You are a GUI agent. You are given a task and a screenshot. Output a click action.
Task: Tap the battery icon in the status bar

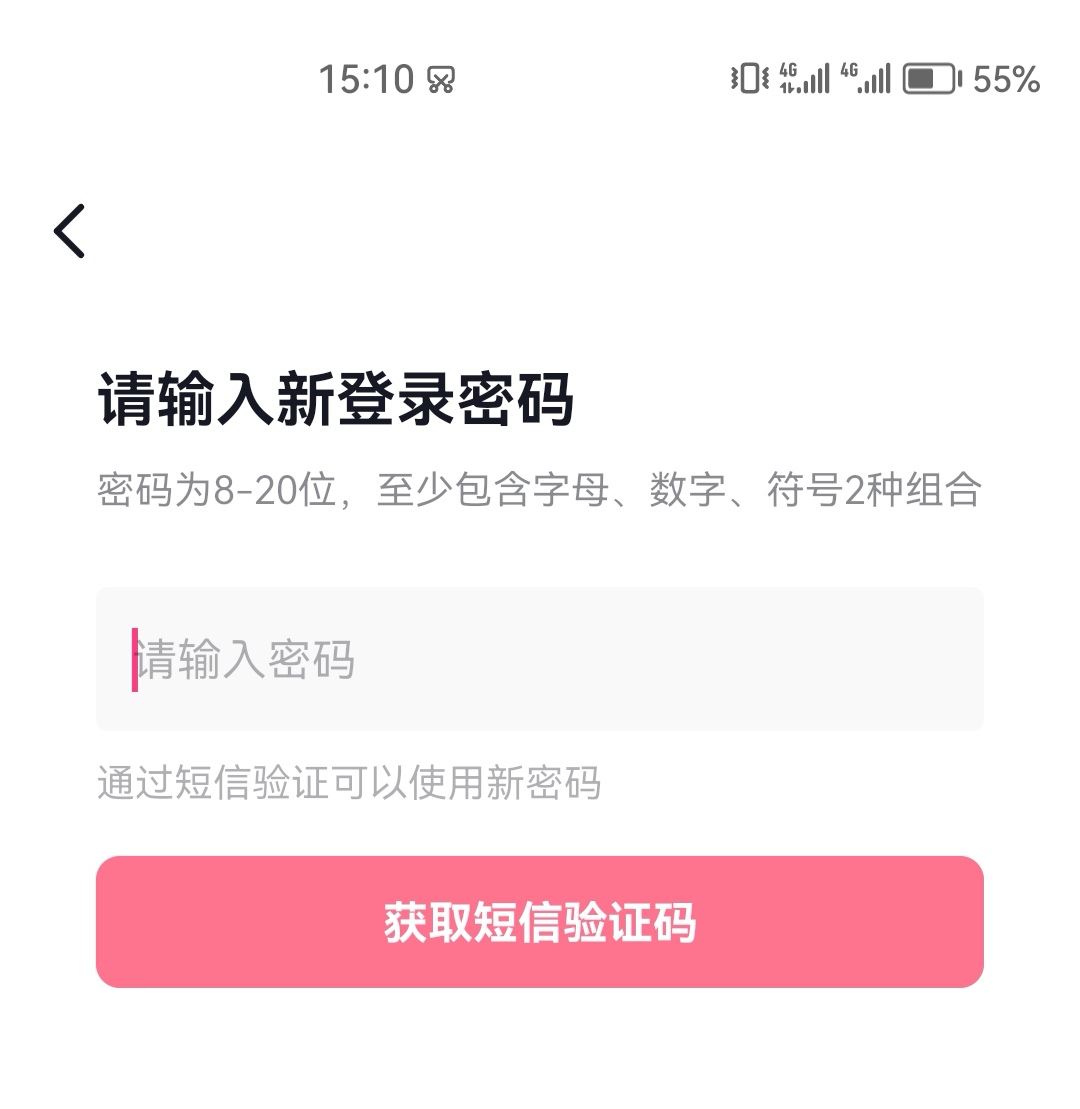932,79
